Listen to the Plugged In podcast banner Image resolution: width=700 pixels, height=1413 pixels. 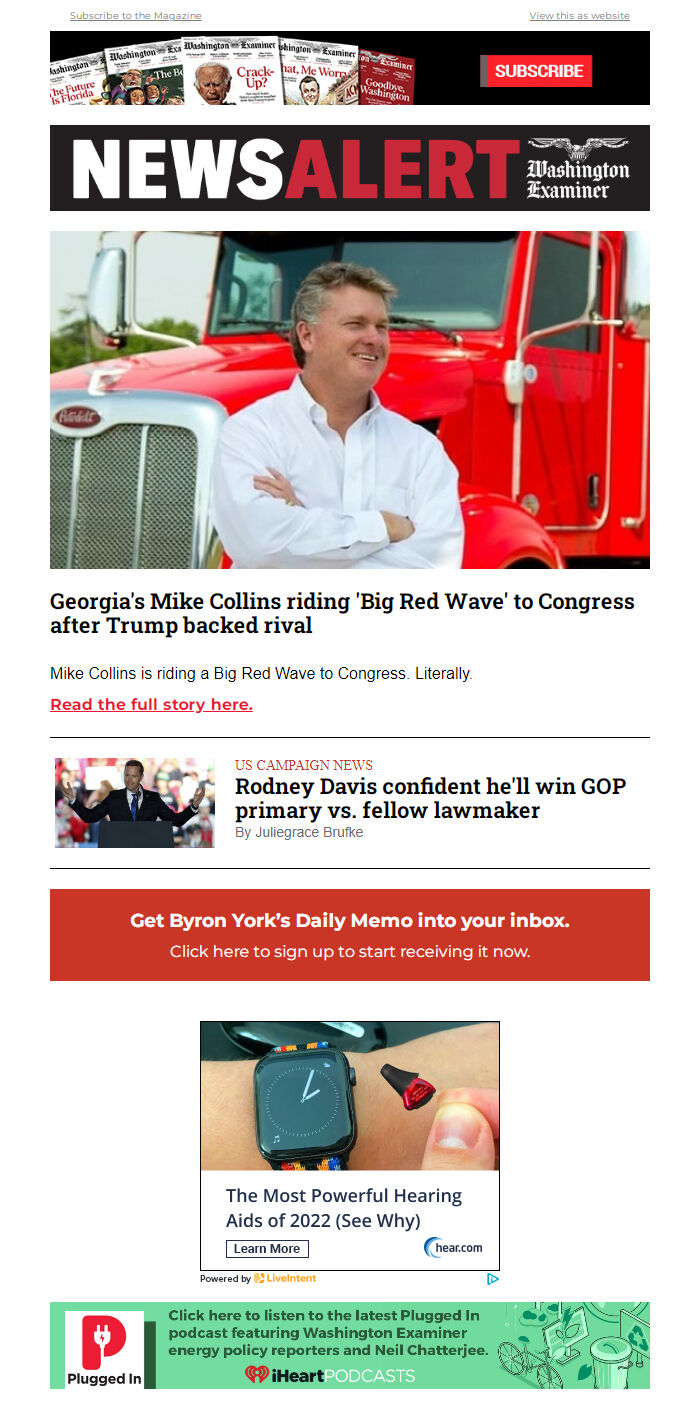[350, 1345]
